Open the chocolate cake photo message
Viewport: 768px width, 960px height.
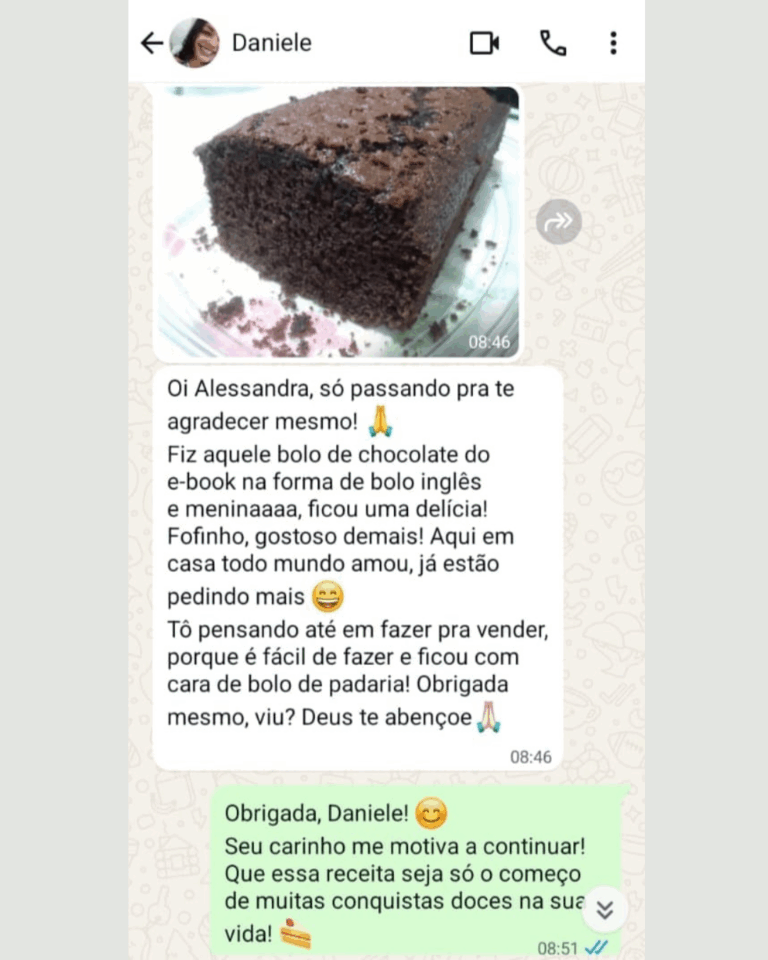pyautogui.click(x=336, y=222)
